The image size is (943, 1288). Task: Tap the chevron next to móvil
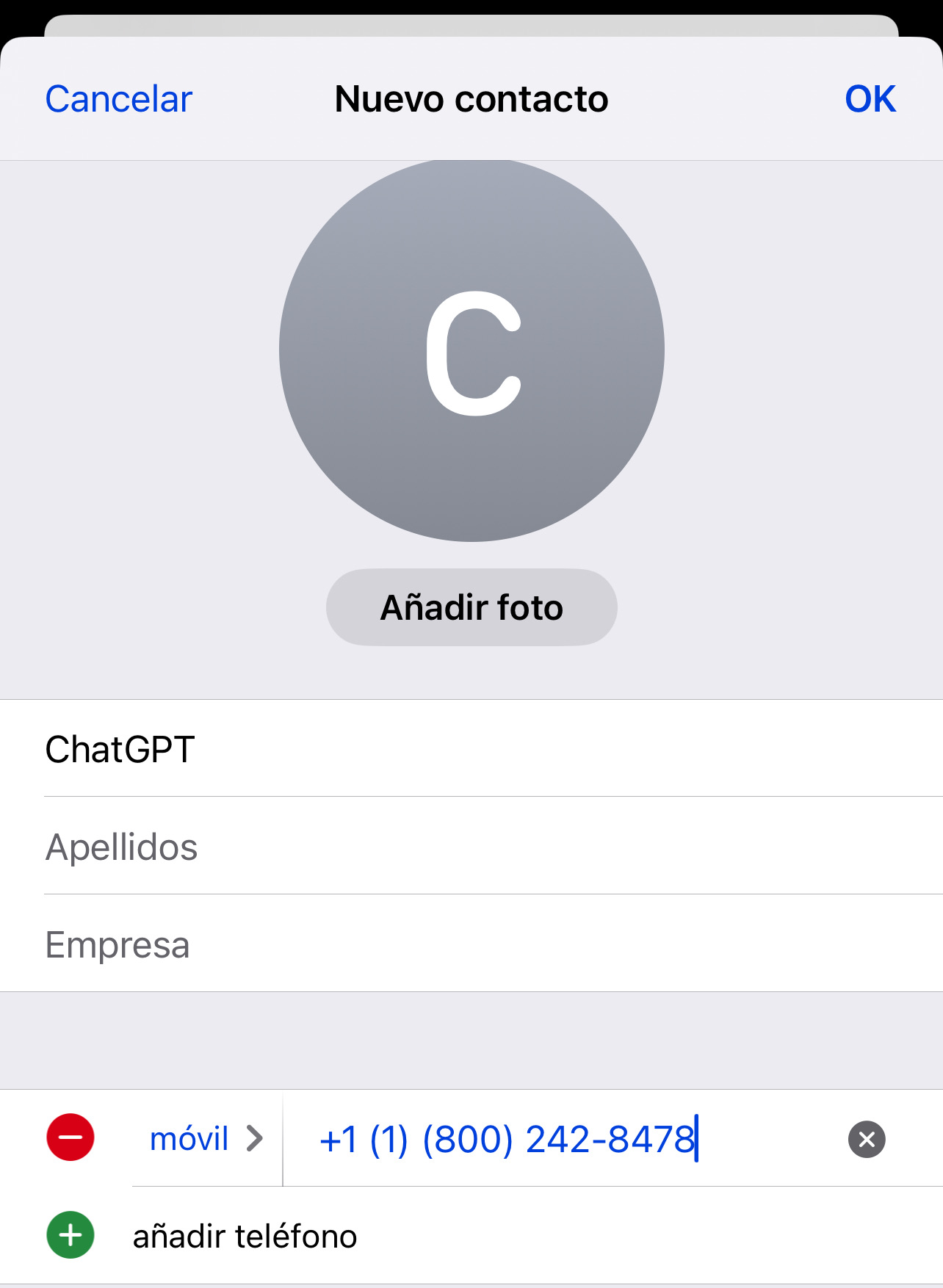coord(256,1139)
